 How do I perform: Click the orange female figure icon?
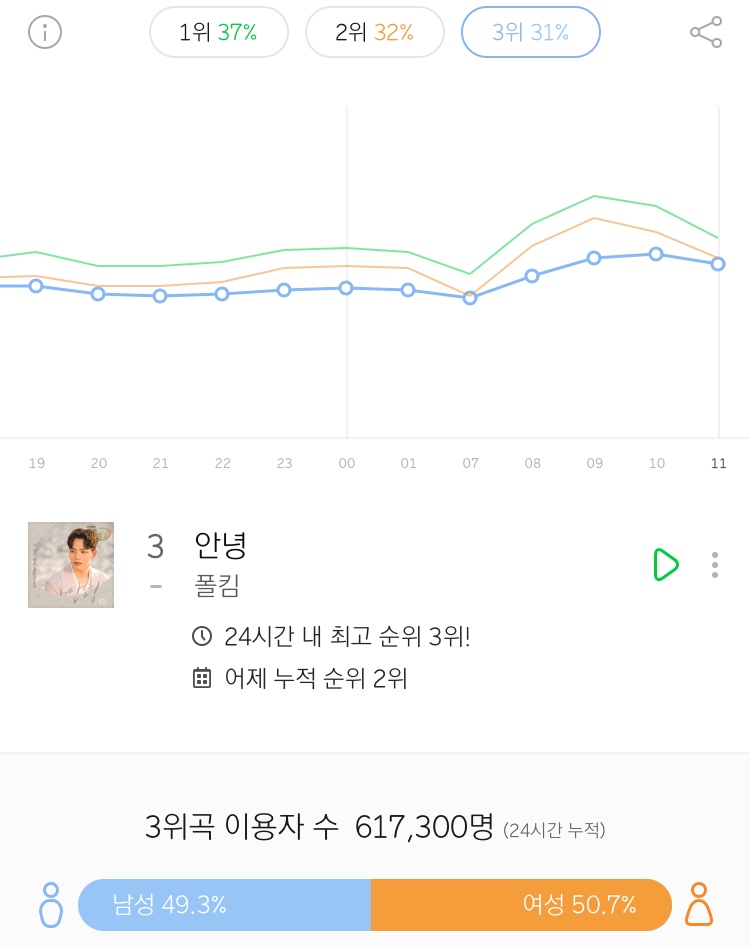[700, 904]
